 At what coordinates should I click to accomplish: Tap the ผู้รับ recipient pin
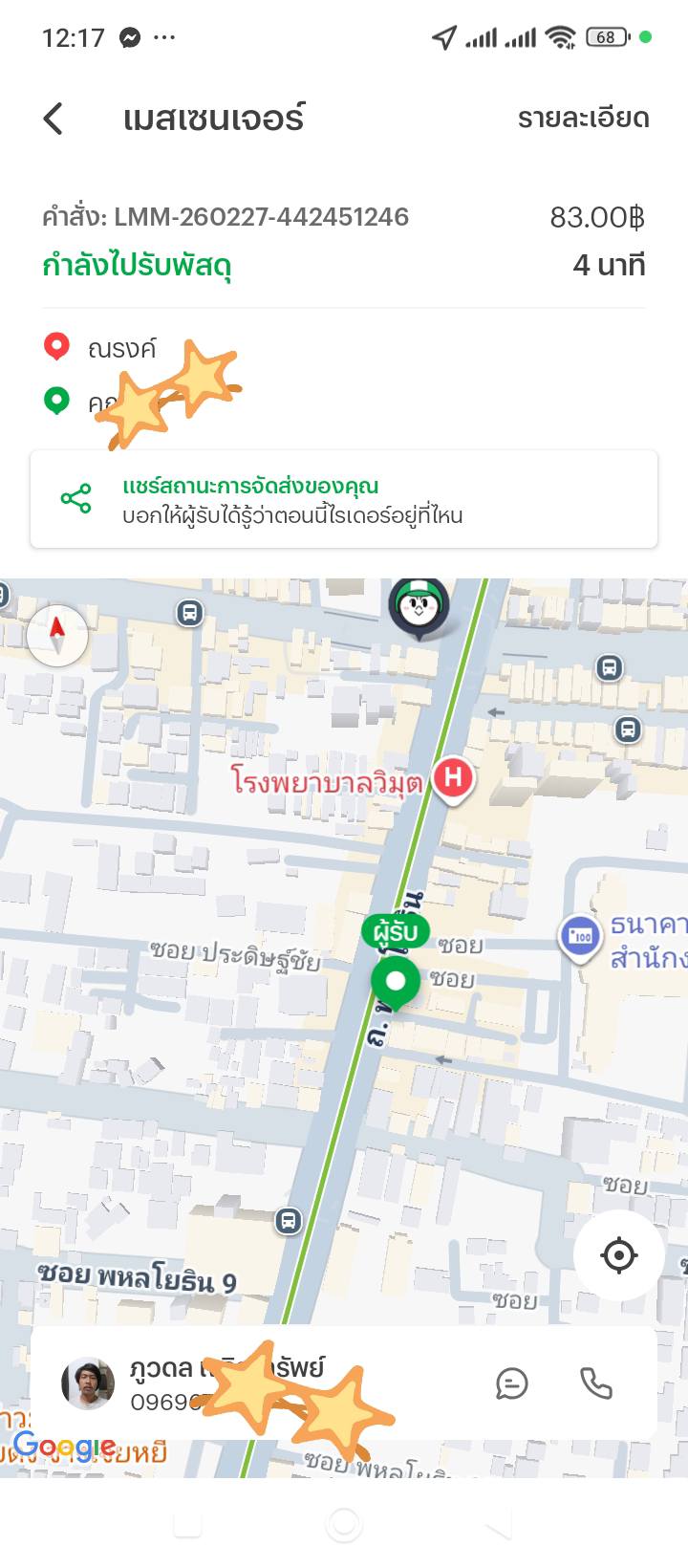[396, 981]
